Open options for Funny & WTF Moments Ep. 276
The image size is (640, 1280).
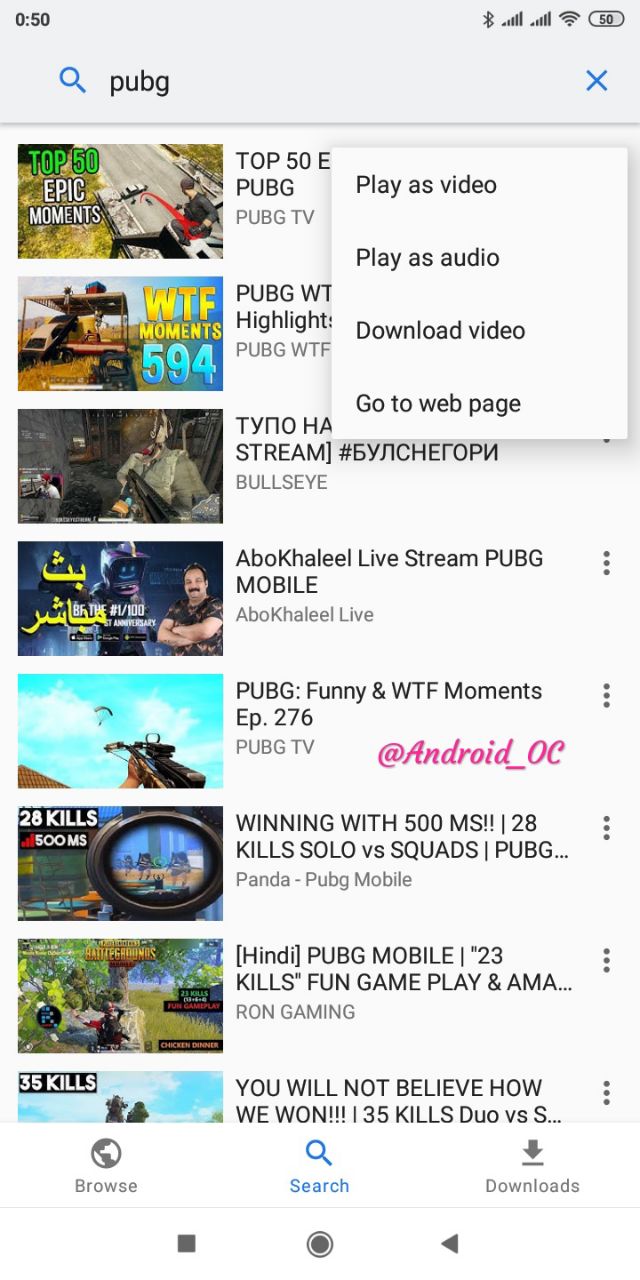click(606, 695)
